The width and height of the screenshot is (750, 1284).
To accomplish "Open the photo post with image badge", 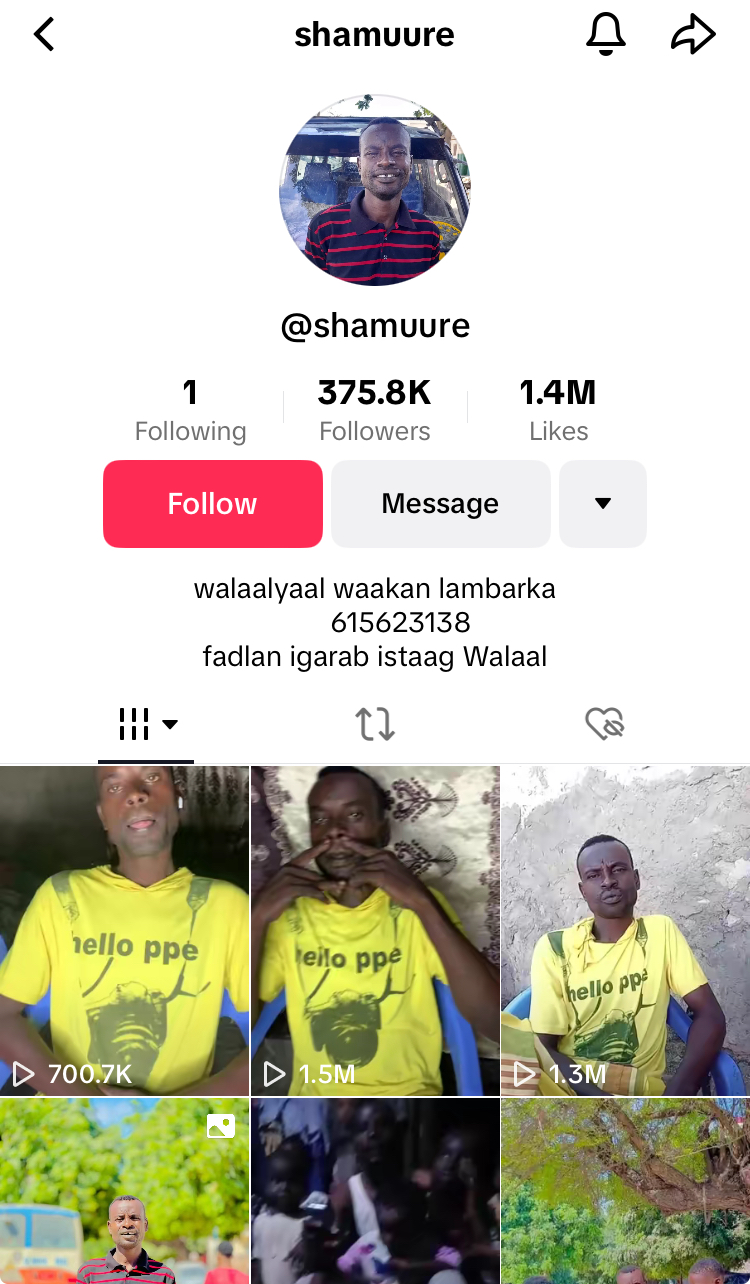I will tap(124, 1190).
